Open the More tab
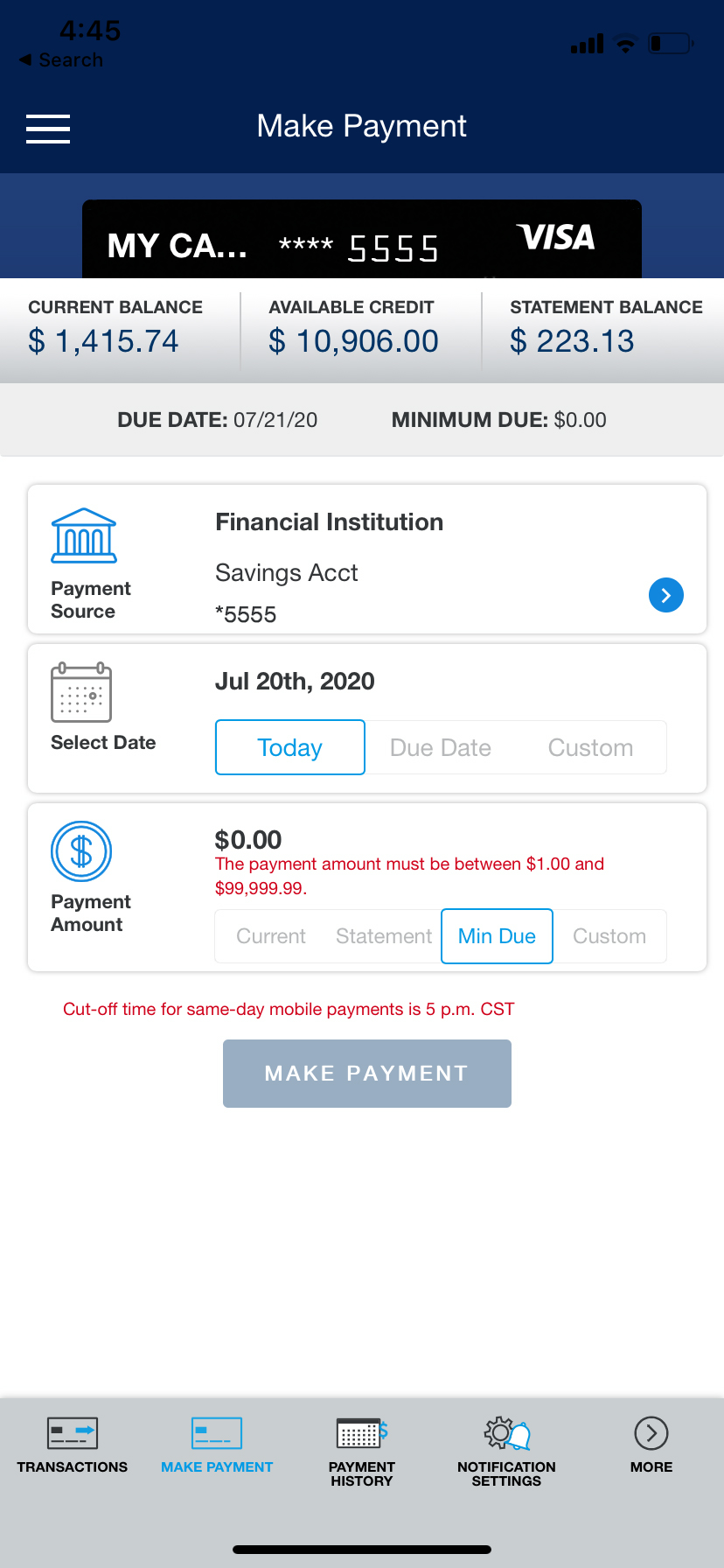Screen dimensions: 724x1568 [x=651, y=1447]
